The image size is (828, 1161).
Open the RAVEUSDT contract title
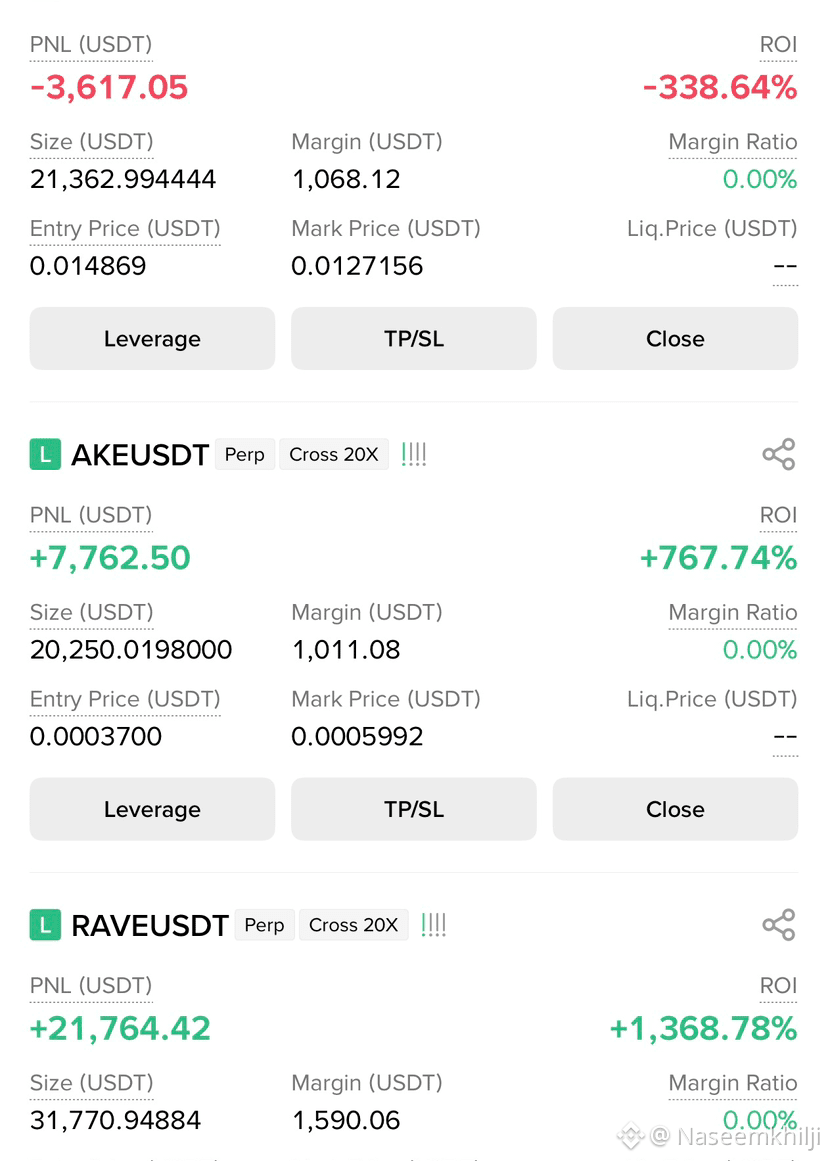pos(150,926)
